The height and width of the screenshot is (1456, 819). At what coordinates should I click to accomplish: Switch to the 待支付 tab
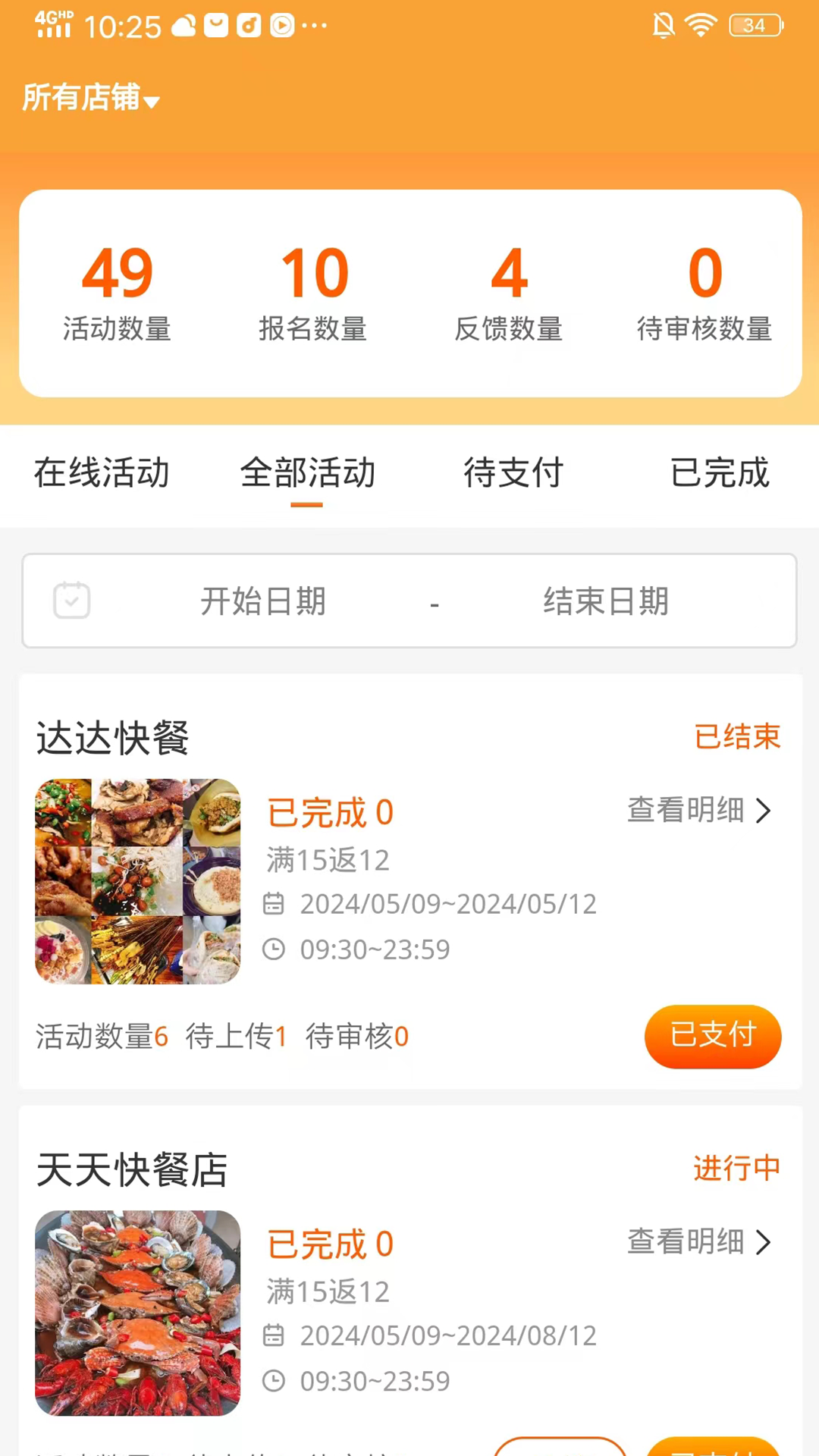[513, 472]
